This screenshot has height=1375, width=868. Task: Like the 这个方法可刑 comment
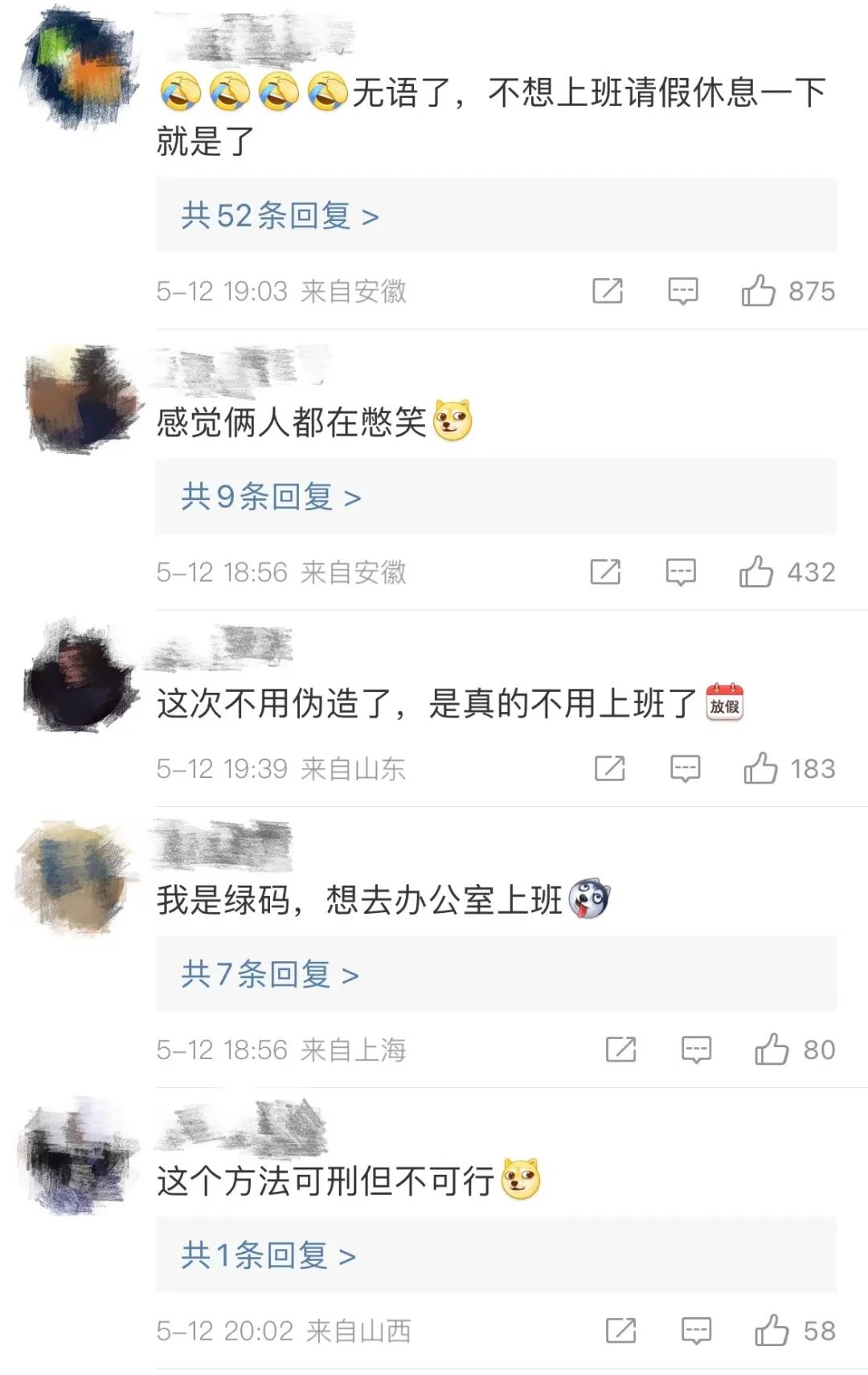click(771, 1331)
